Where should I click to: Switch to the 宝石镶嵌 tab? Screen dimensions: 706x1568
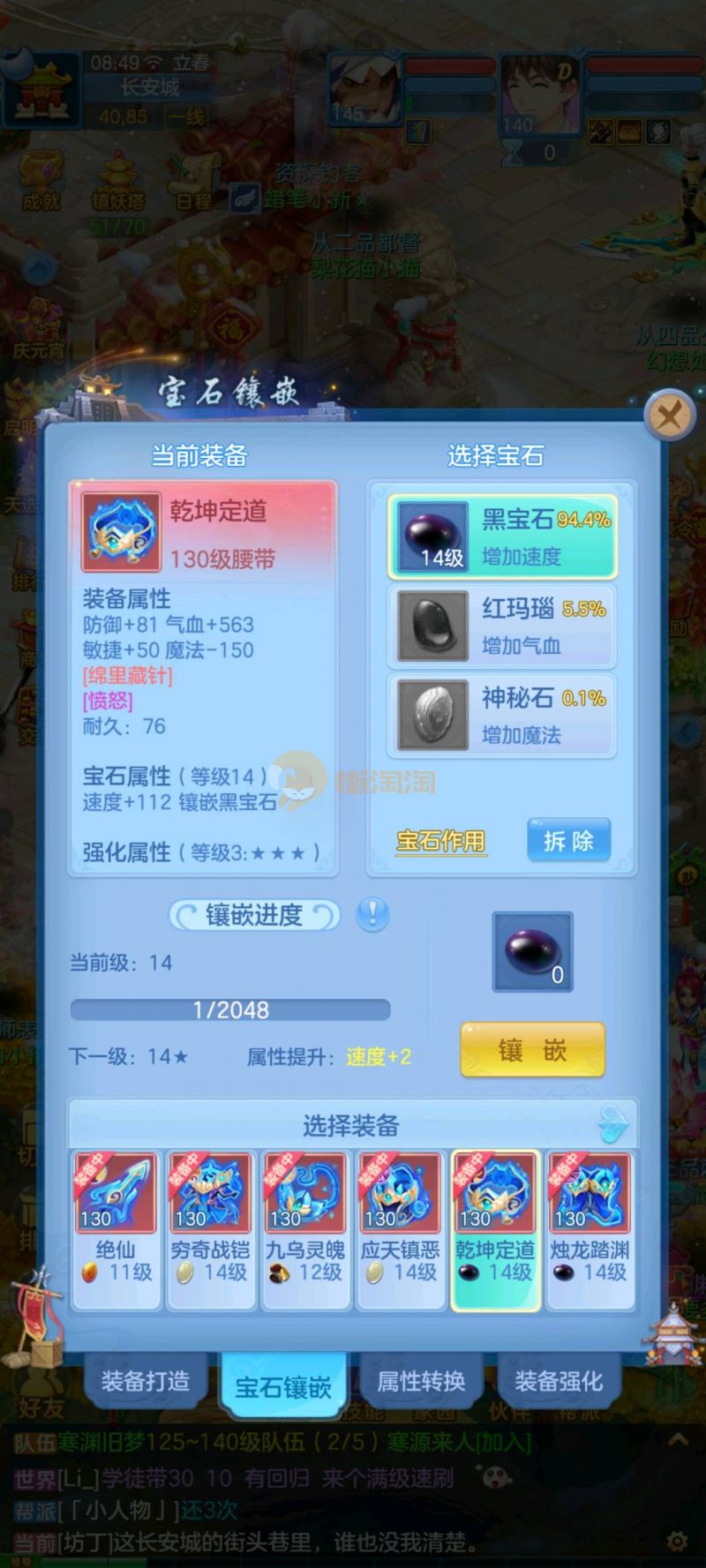pyautogui.click(x=283, y=1386)
